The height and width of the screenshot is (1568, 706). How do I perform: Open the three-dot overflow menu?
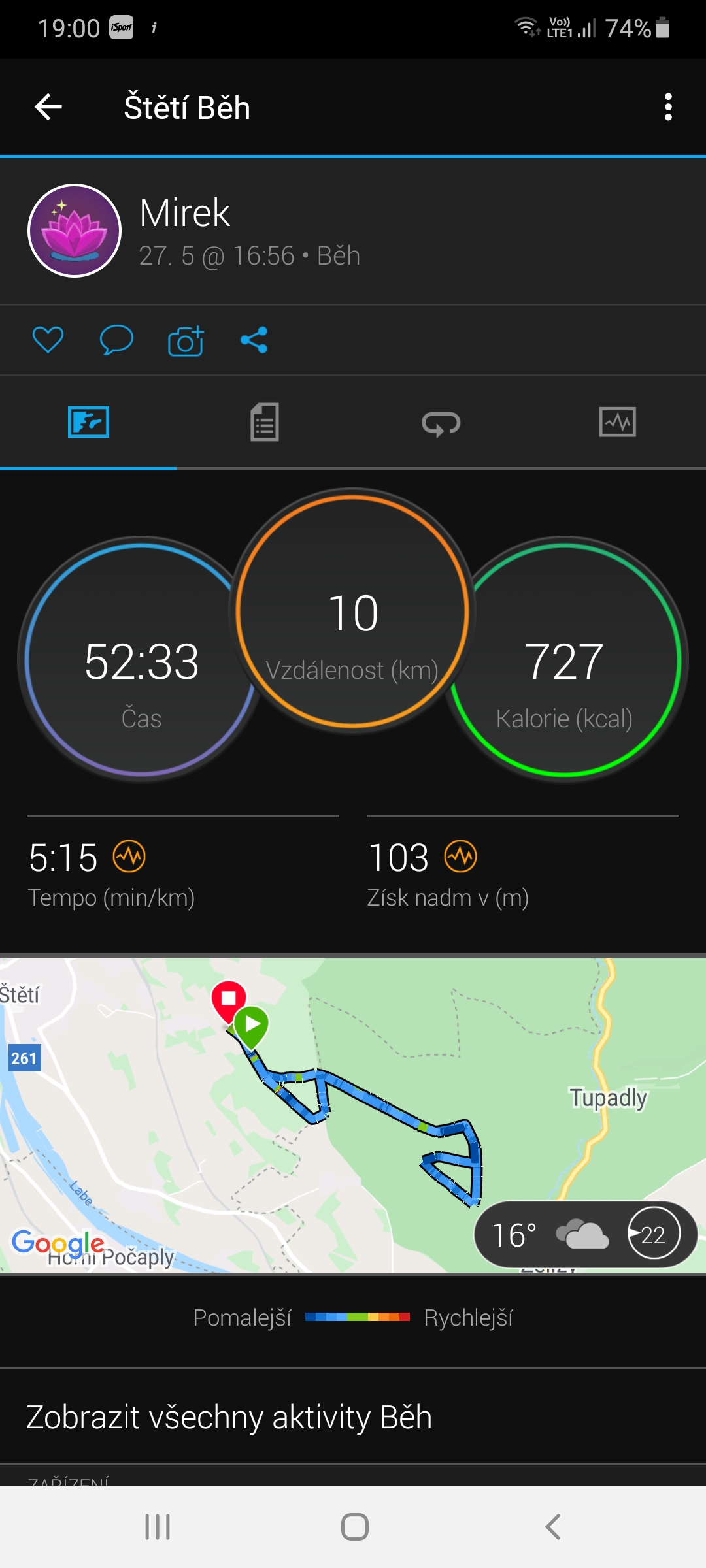(668, 107)
